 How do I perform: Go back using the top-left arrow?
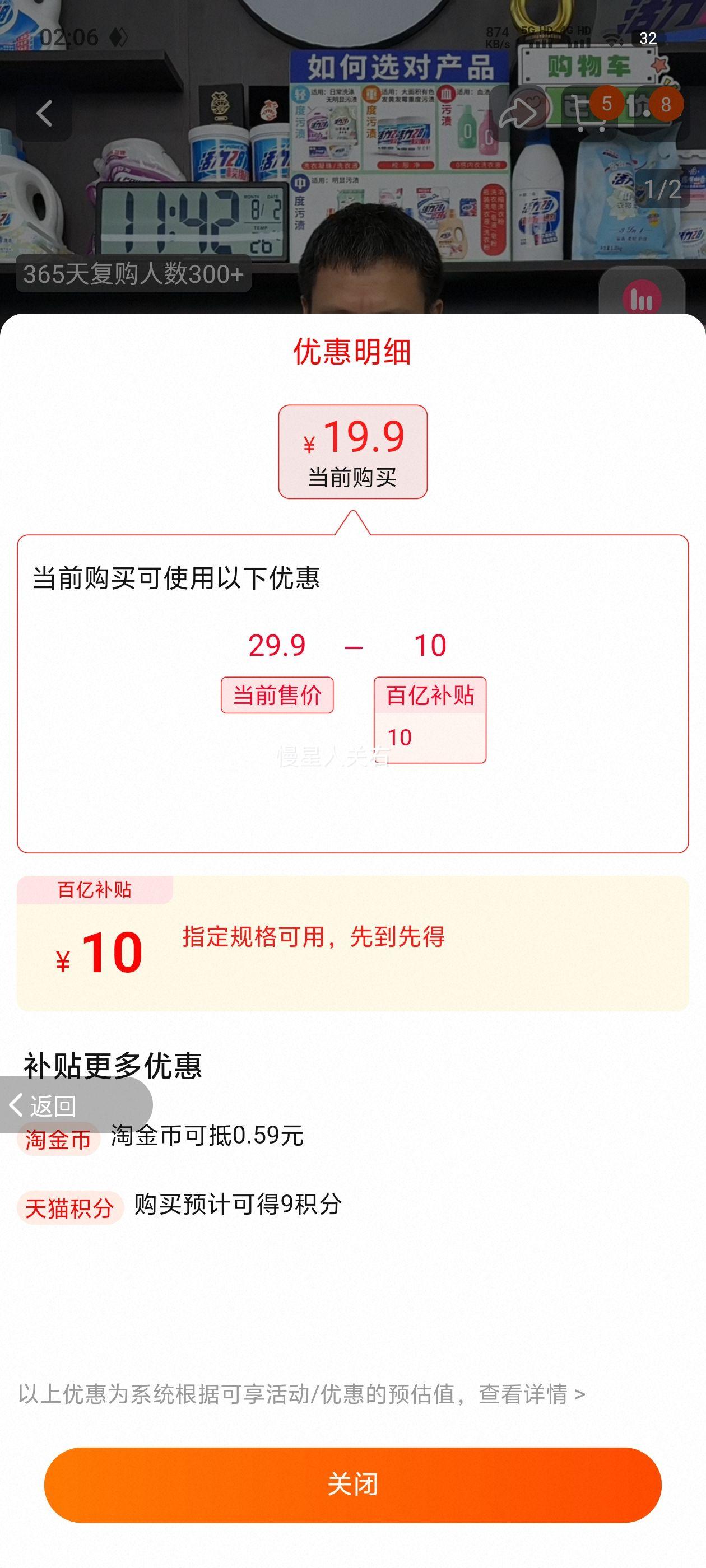(x=44, y=114)
